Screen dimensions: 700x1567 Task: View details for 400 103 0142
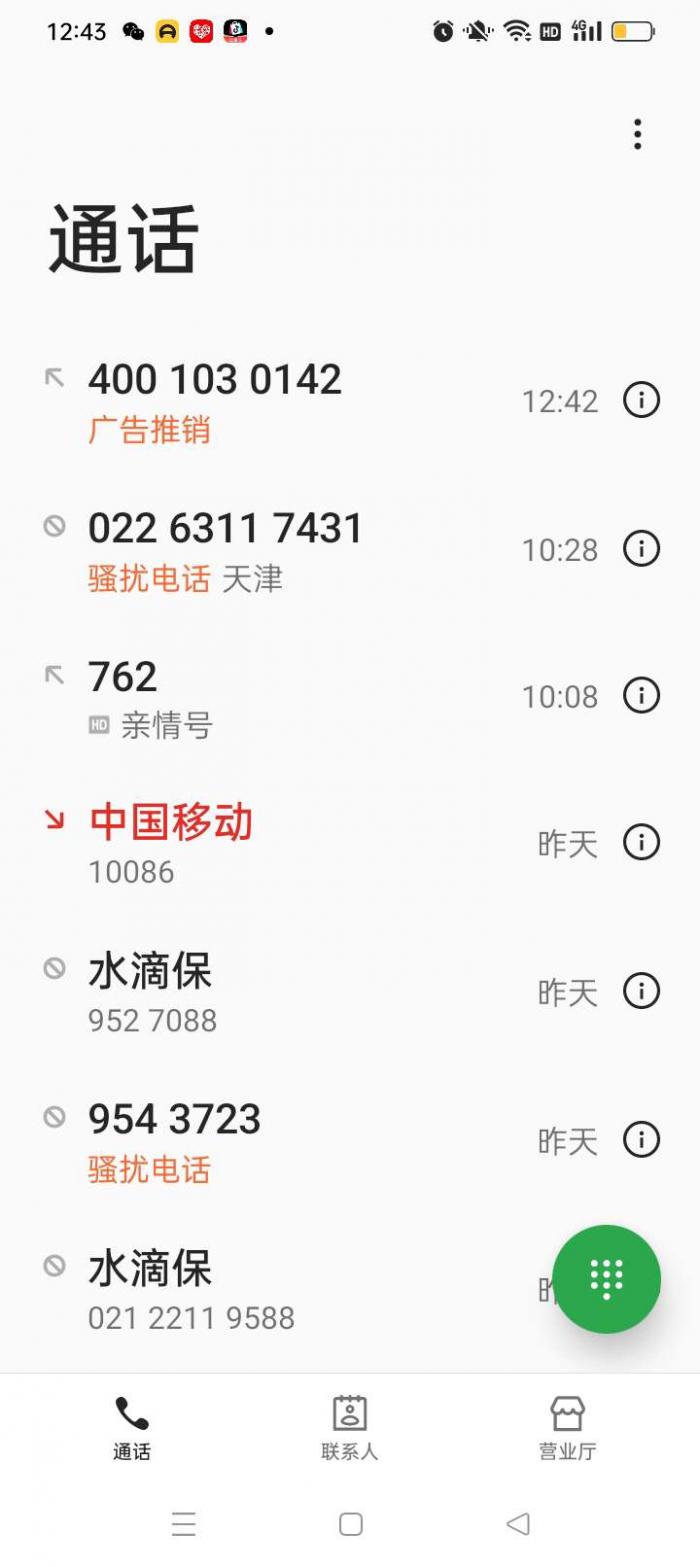click(641, 400)
